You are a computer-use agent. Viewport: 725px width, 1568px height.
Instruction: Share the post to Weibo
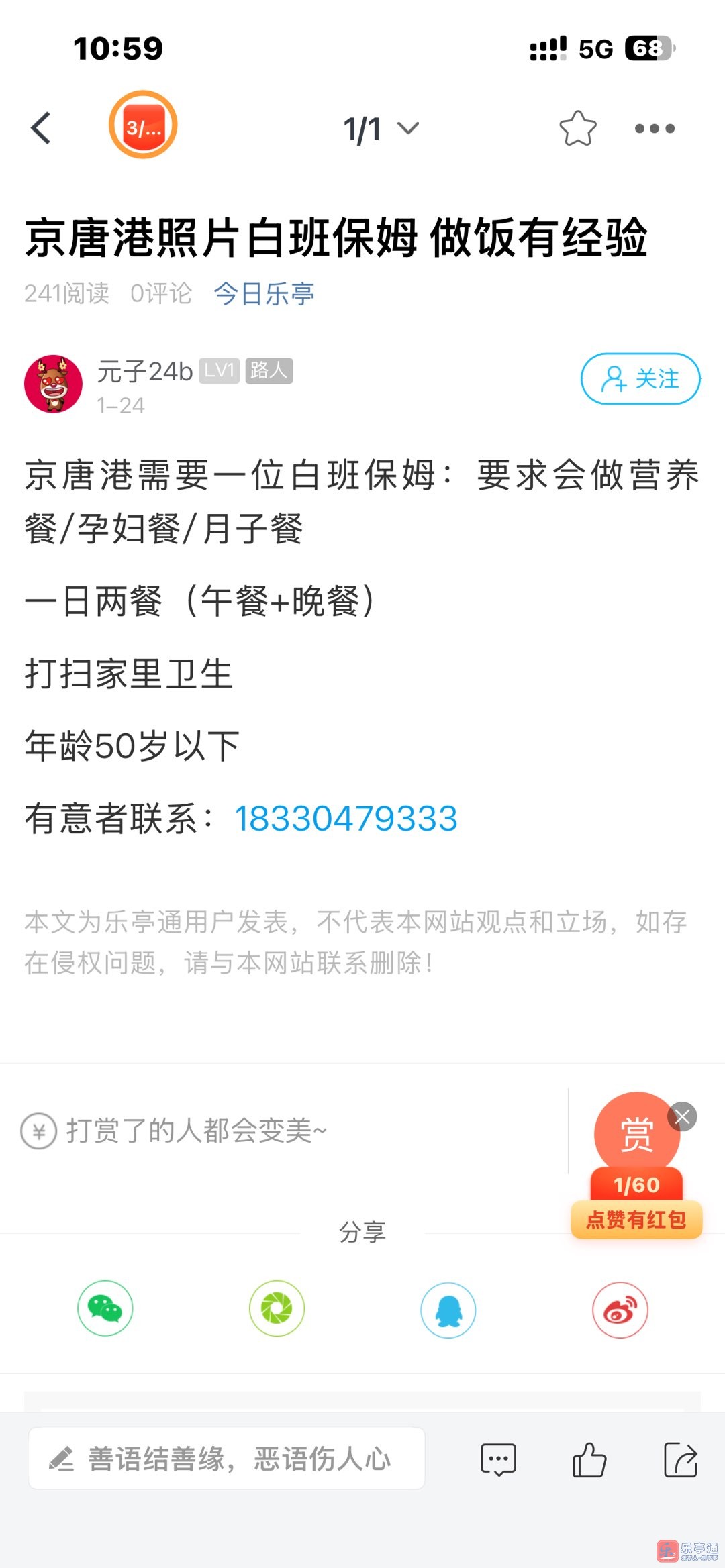(x=620, y=1310)
